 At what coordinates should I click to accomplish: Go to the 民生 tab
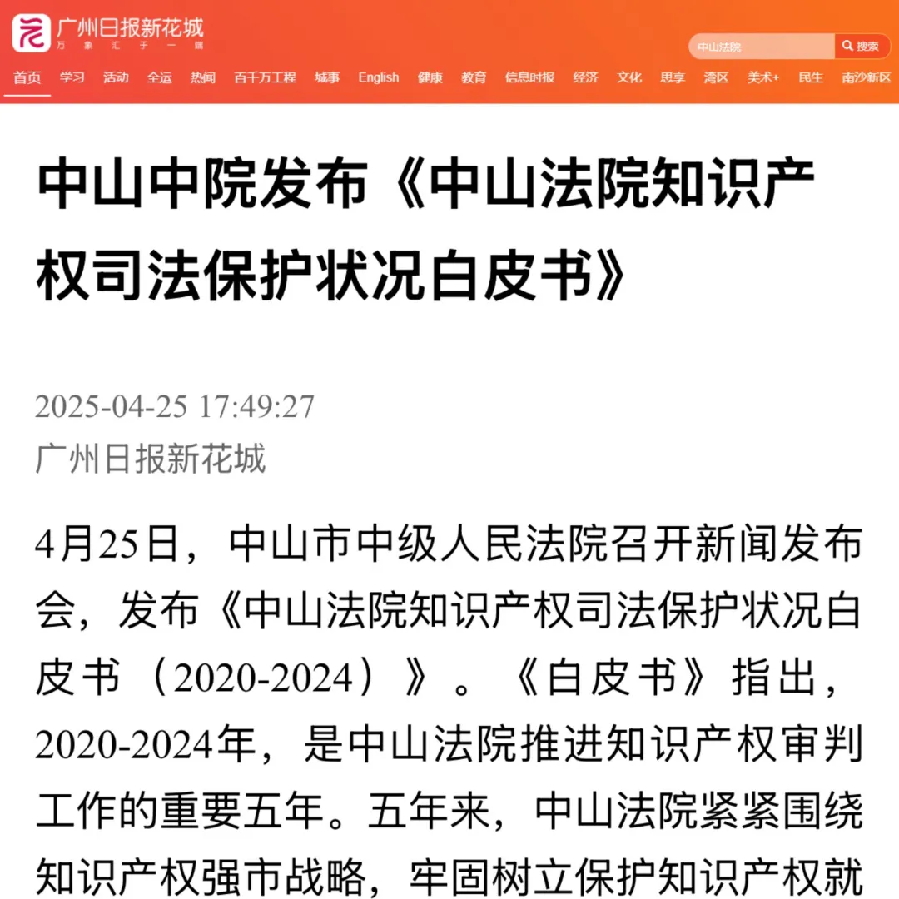pyautogui.click(x=810, y=77)
